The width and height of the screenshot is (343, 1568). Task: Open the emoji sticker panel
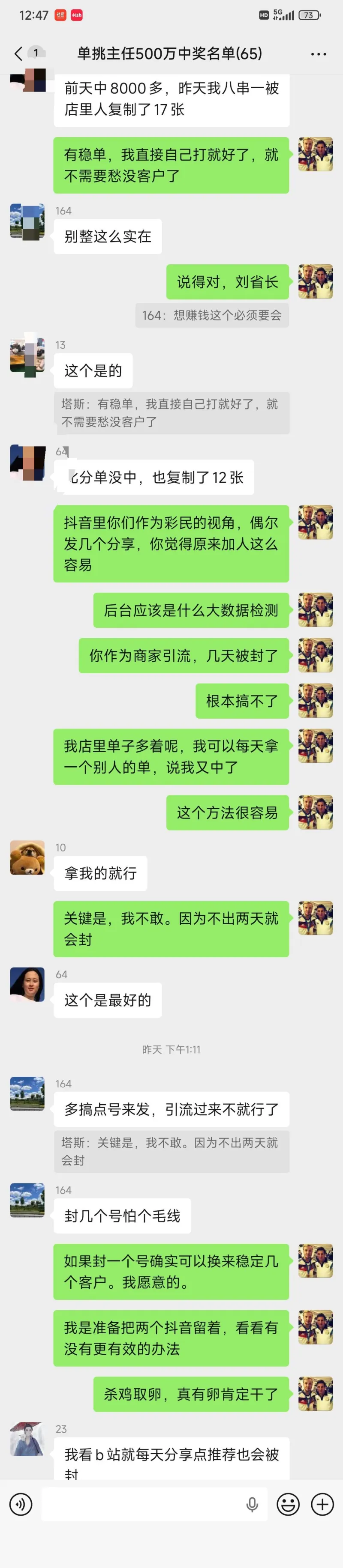tap(288, 1504)
